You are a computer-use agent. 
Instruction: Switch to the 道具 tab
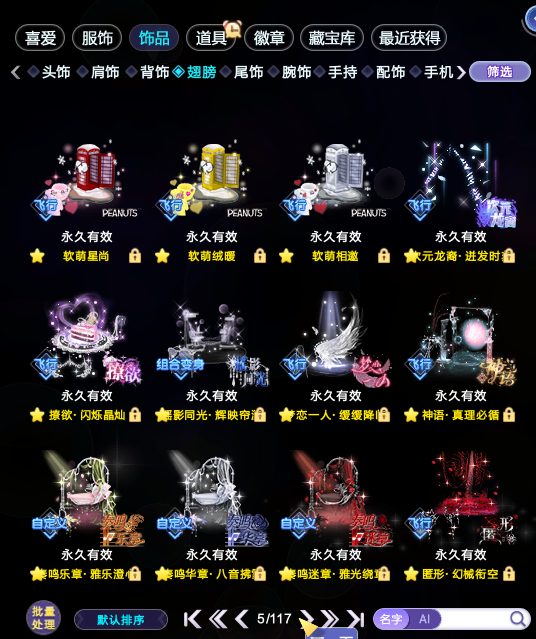point(211,38)
